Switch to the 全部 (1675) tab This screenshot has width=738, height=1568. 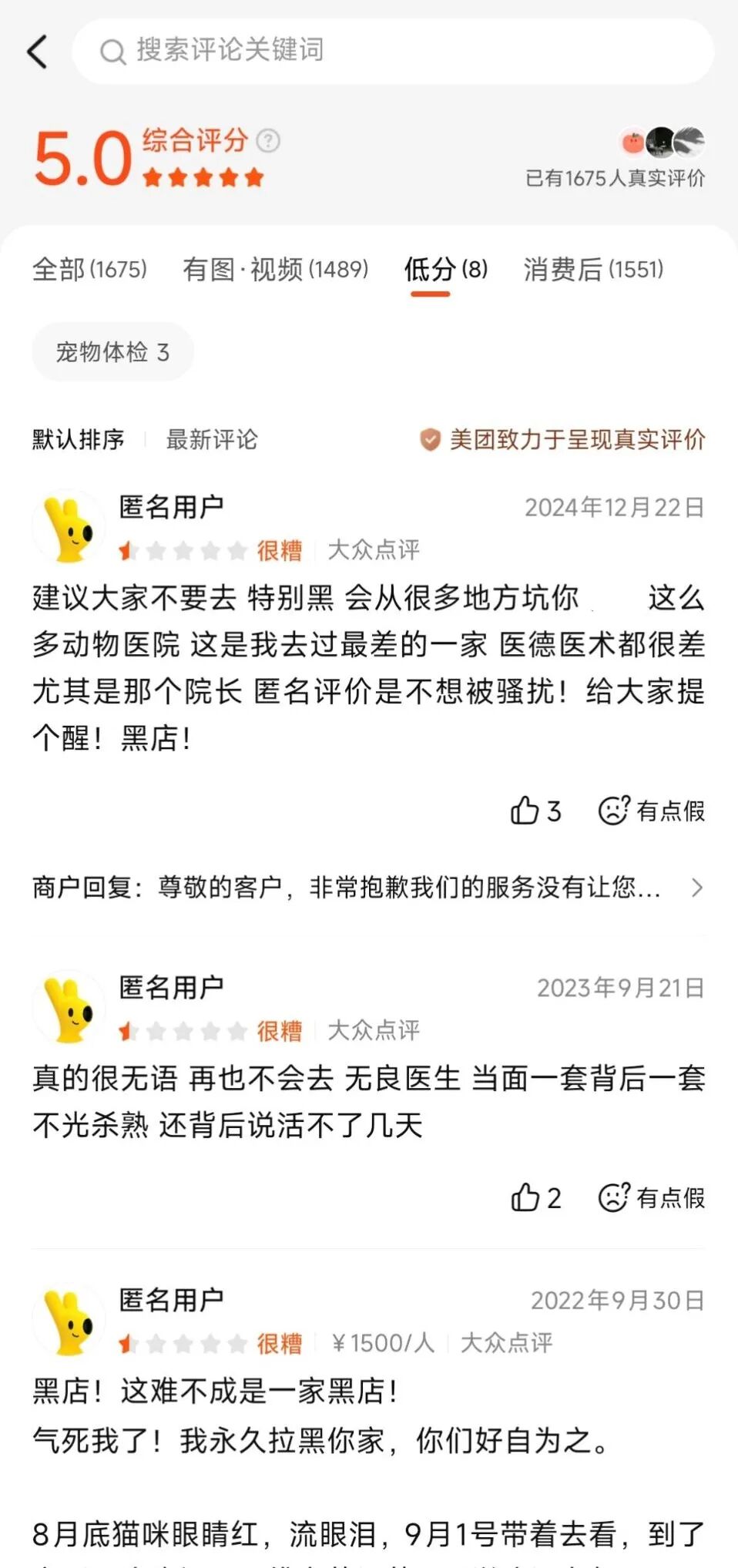point(89,270)
